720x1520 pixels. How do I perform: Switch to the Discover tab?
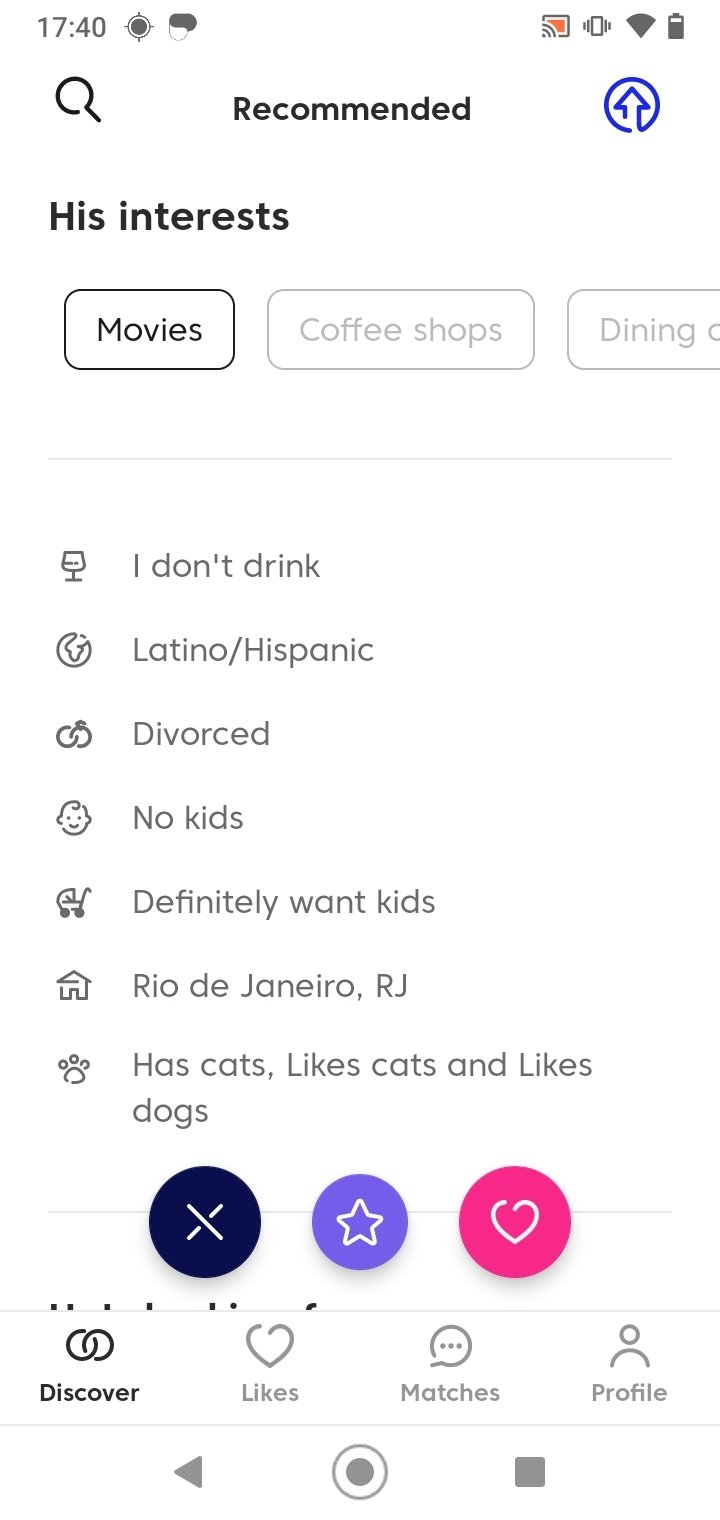89,1365
